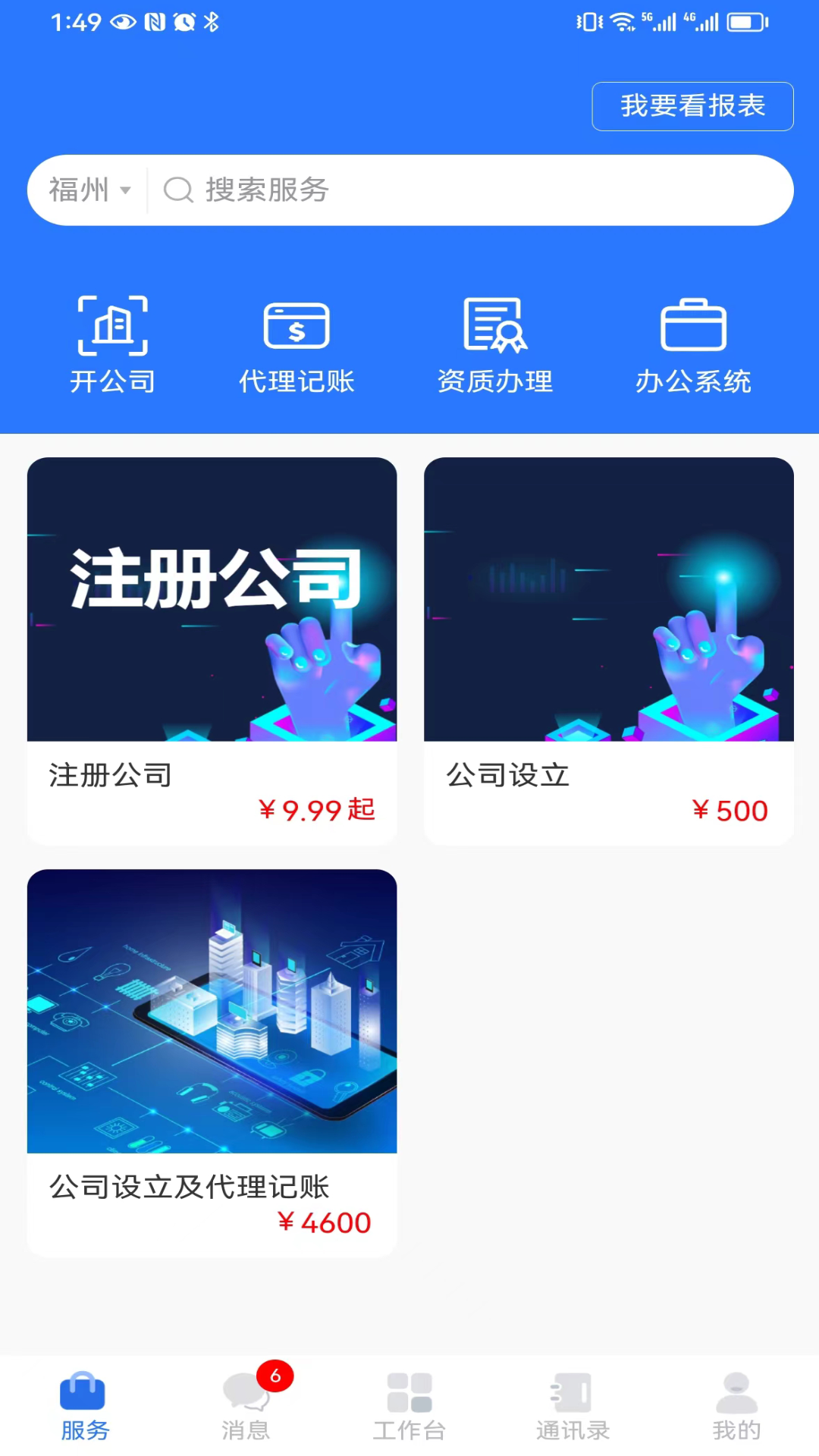The width and height of the screenshot is (819, 1456).
Task: Select the 服务 briefcase tab icon
Action: 84,1394
